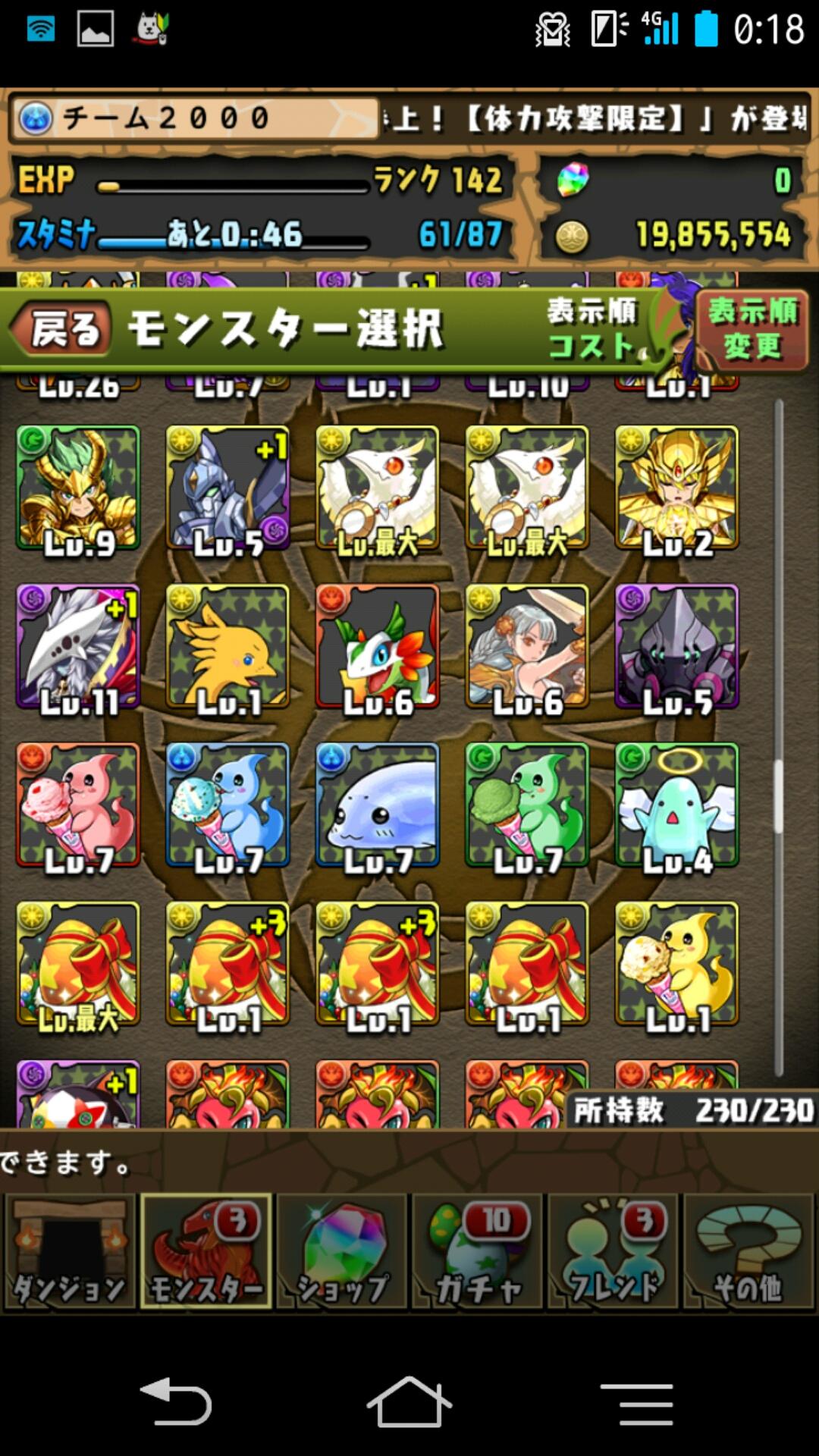The image size is (819, 1456).
Task: Tap the 戻る back button
Action: (x=64, y=330)
